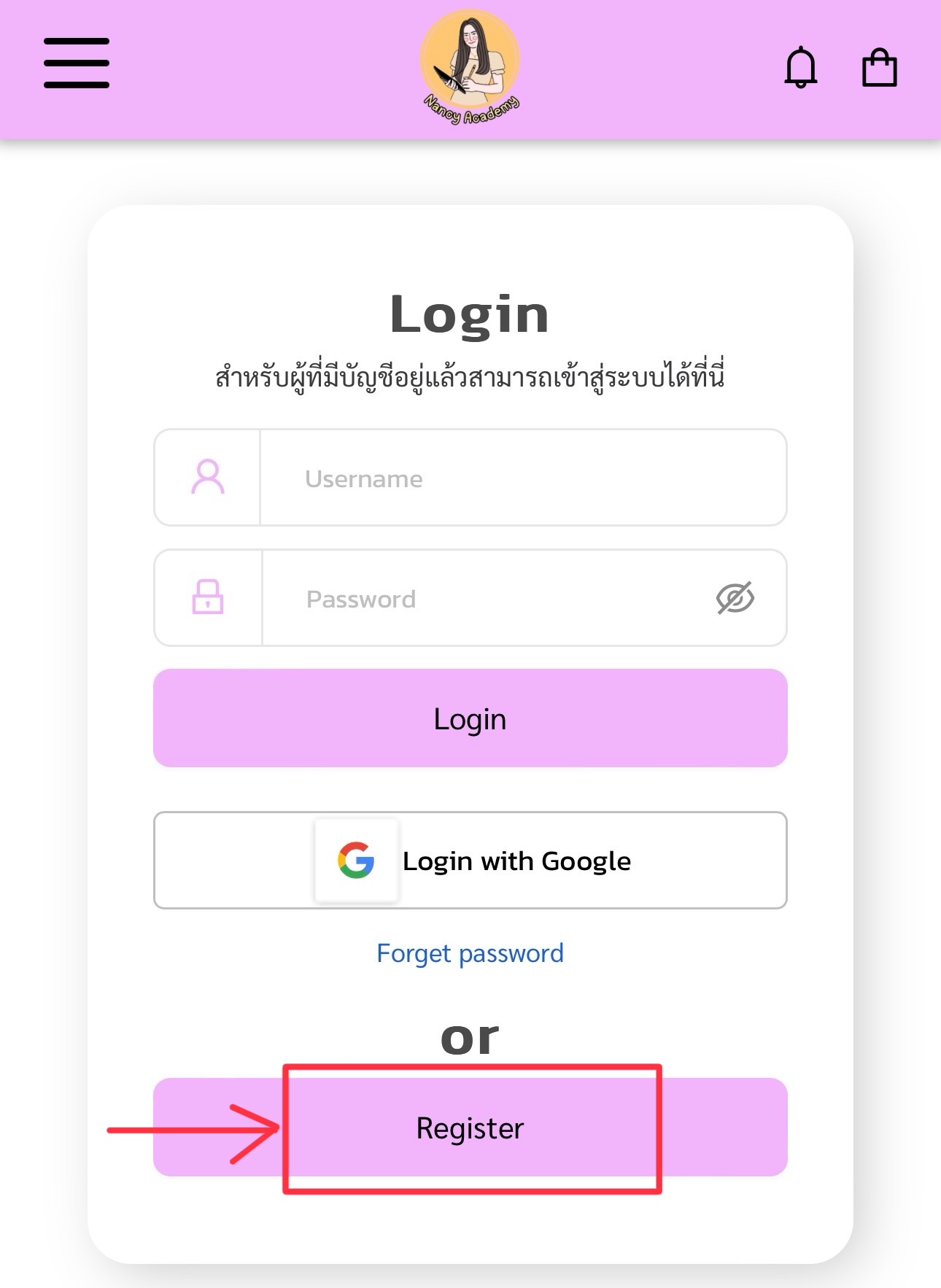Sign in using Login with Google
This screenshot has width=941, height=1288.
[471, 861]
